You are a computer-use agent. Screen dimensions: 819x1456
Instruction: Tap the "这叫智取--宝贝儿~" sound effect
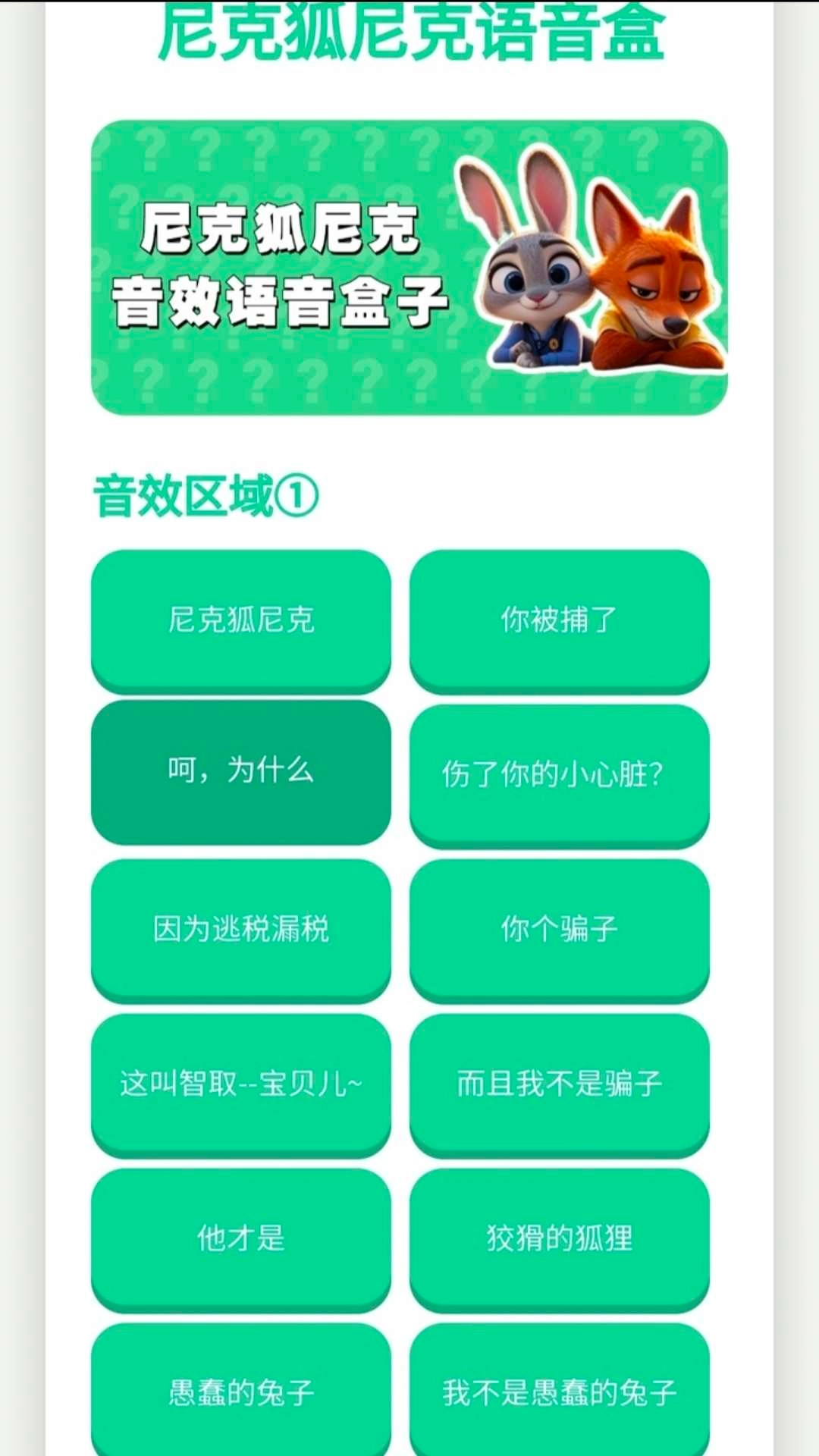[x=240, y=1084]
